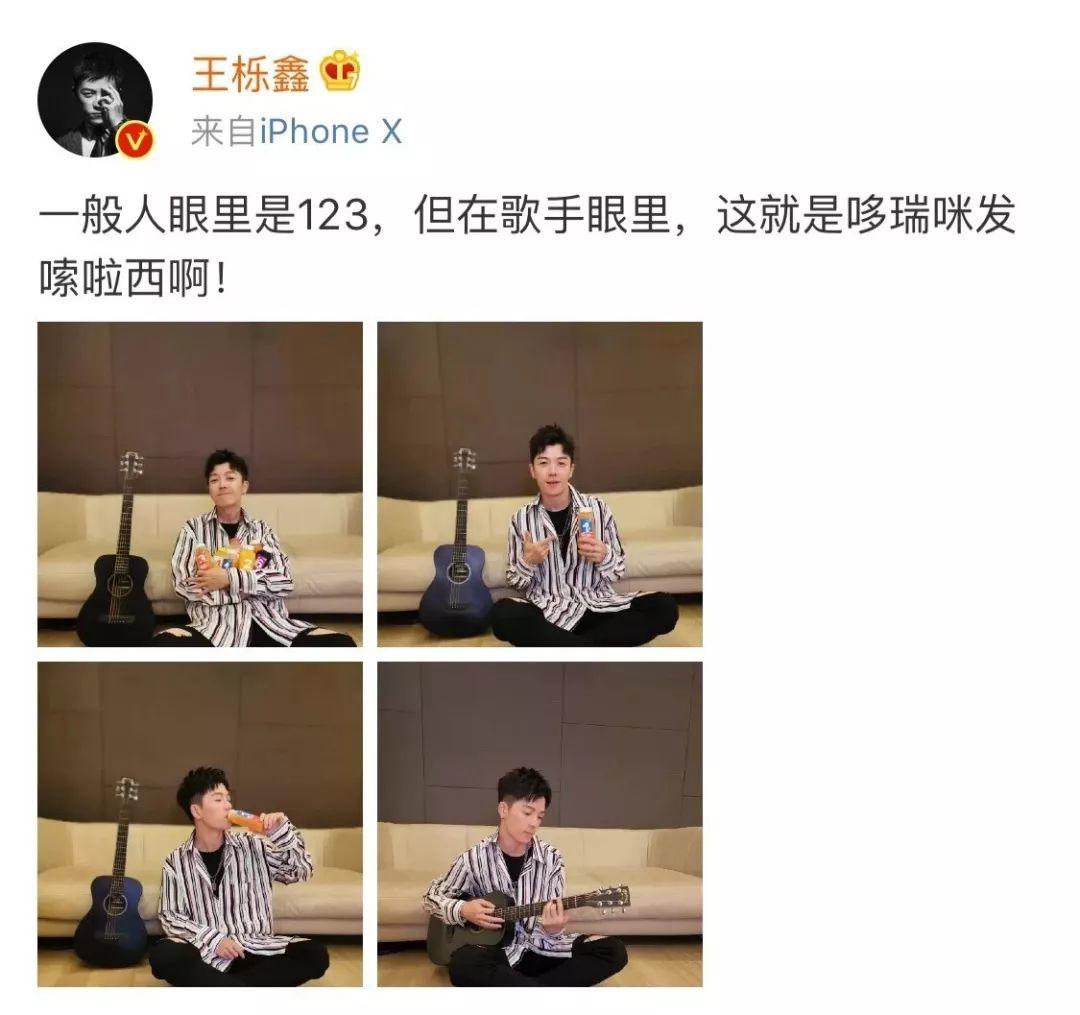View photo of him hugging several bottles
Screen dimensions: 1080x1015
coord(200,484)
